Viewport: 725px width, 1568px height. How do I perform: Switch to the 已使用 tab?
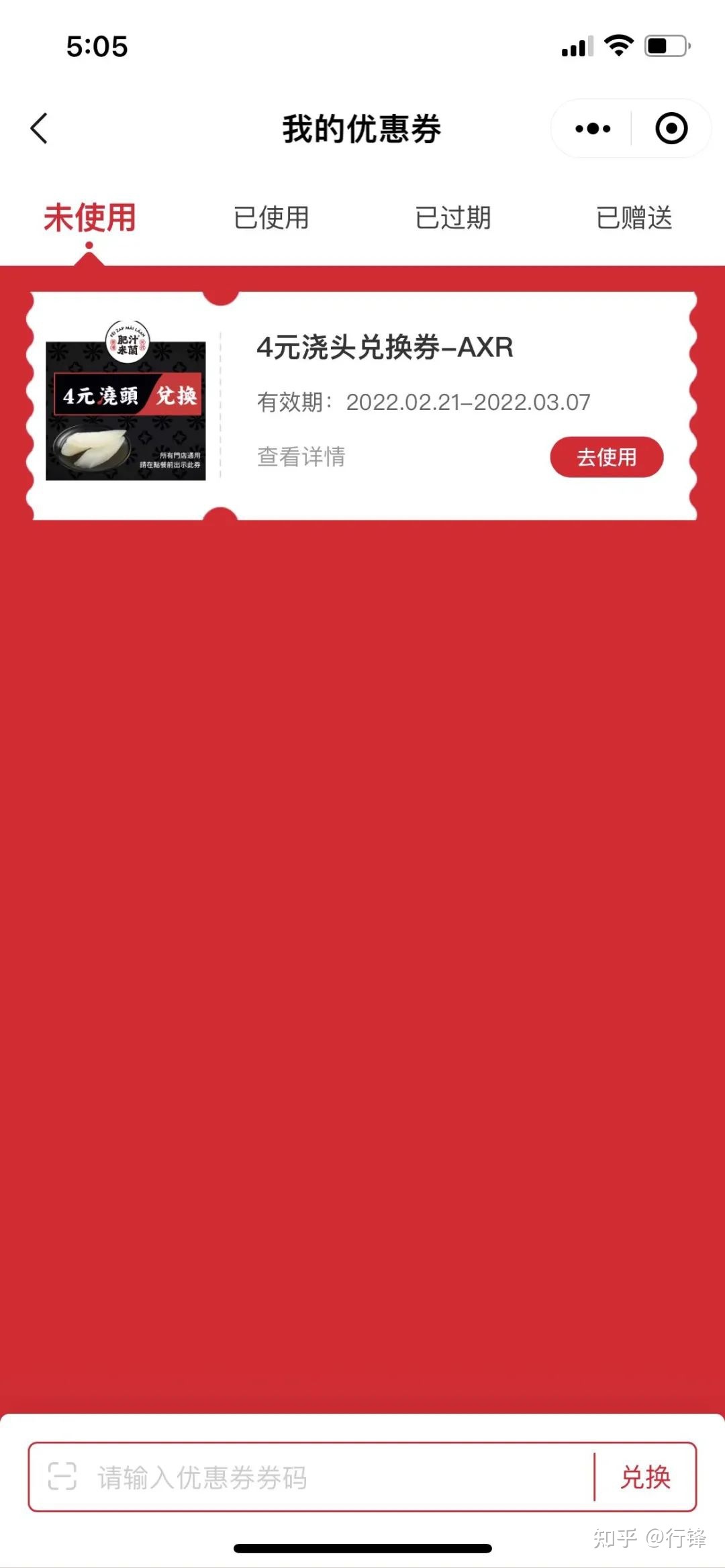click(271, 218)
